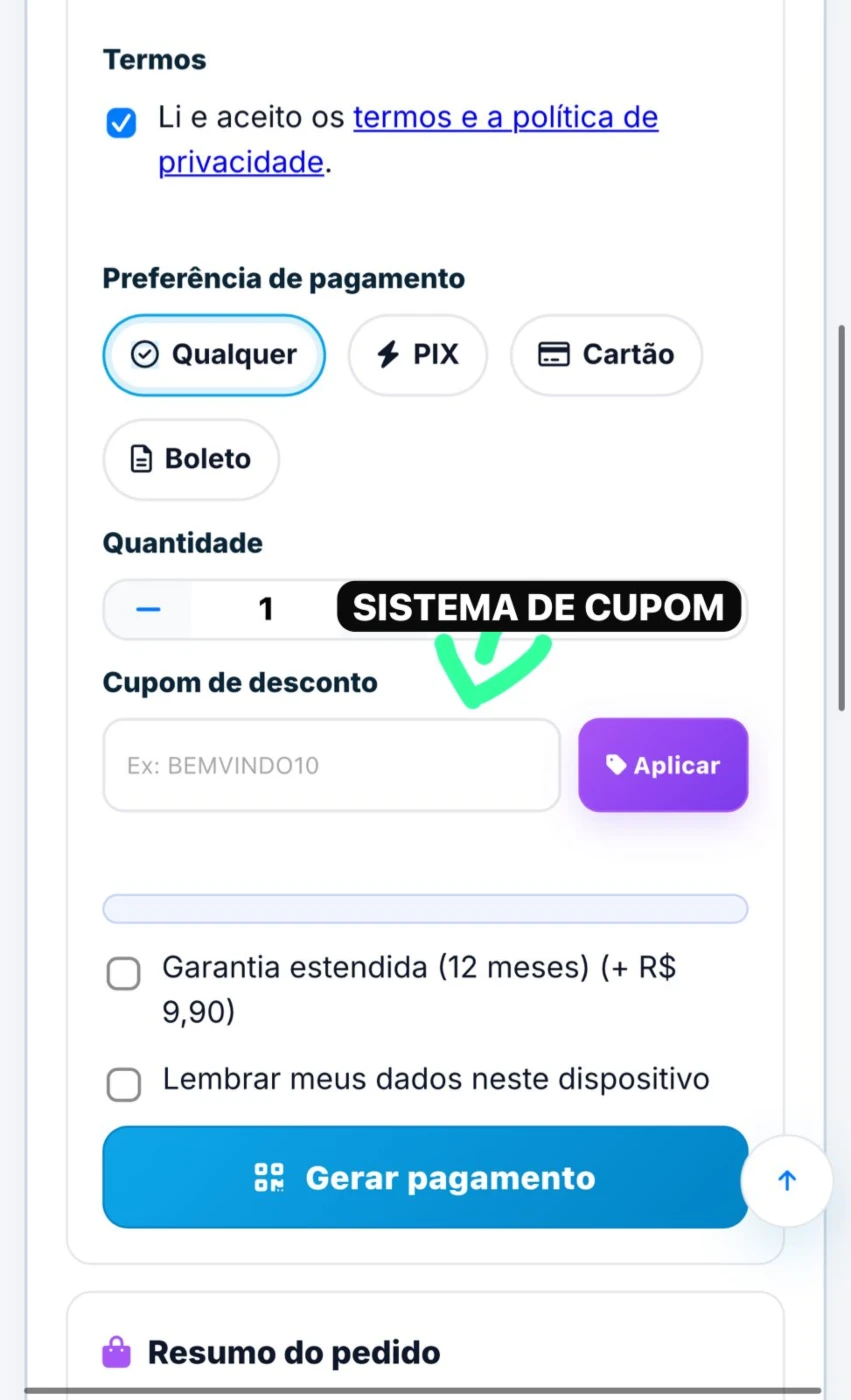Apply the coupon with Aplicar button
Screen dimensions: 851x1400
pyautogui.click(x=663, y=765)
